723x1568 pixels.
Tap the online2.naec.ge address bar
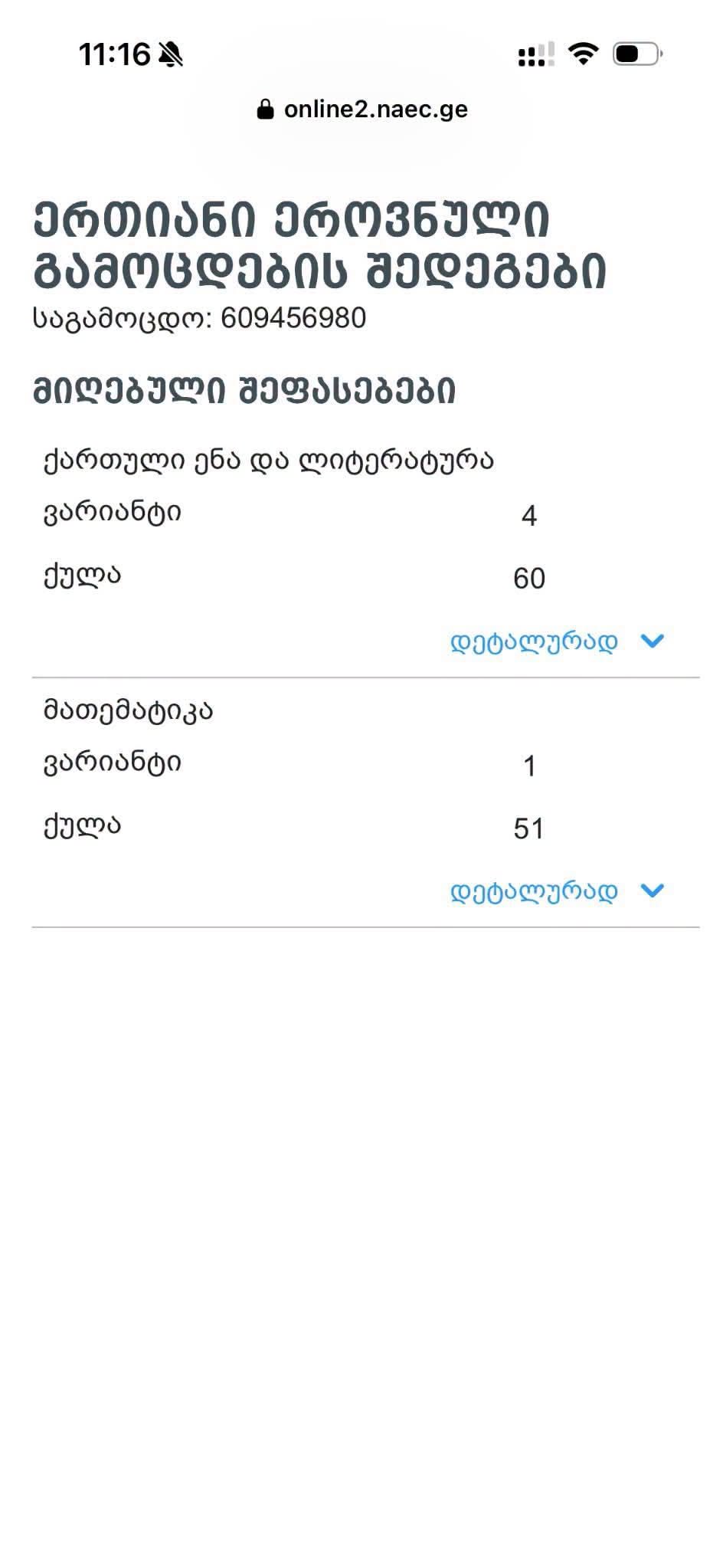[362, 110]
